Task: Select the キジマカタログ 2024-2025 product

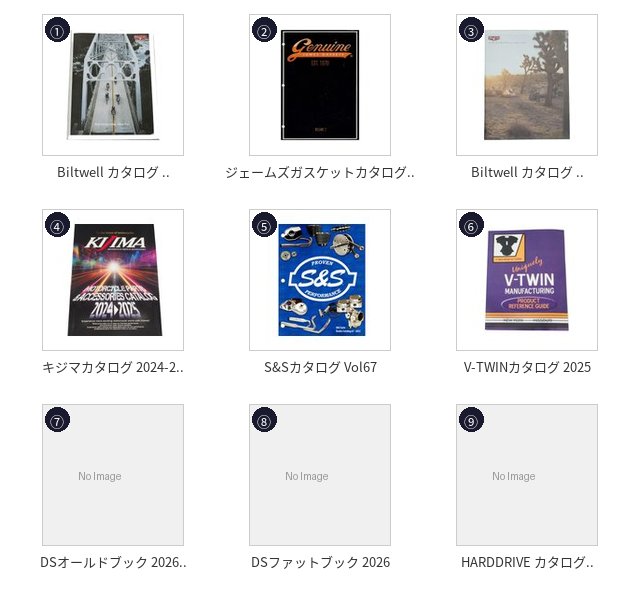Action: tap(113, 280)
